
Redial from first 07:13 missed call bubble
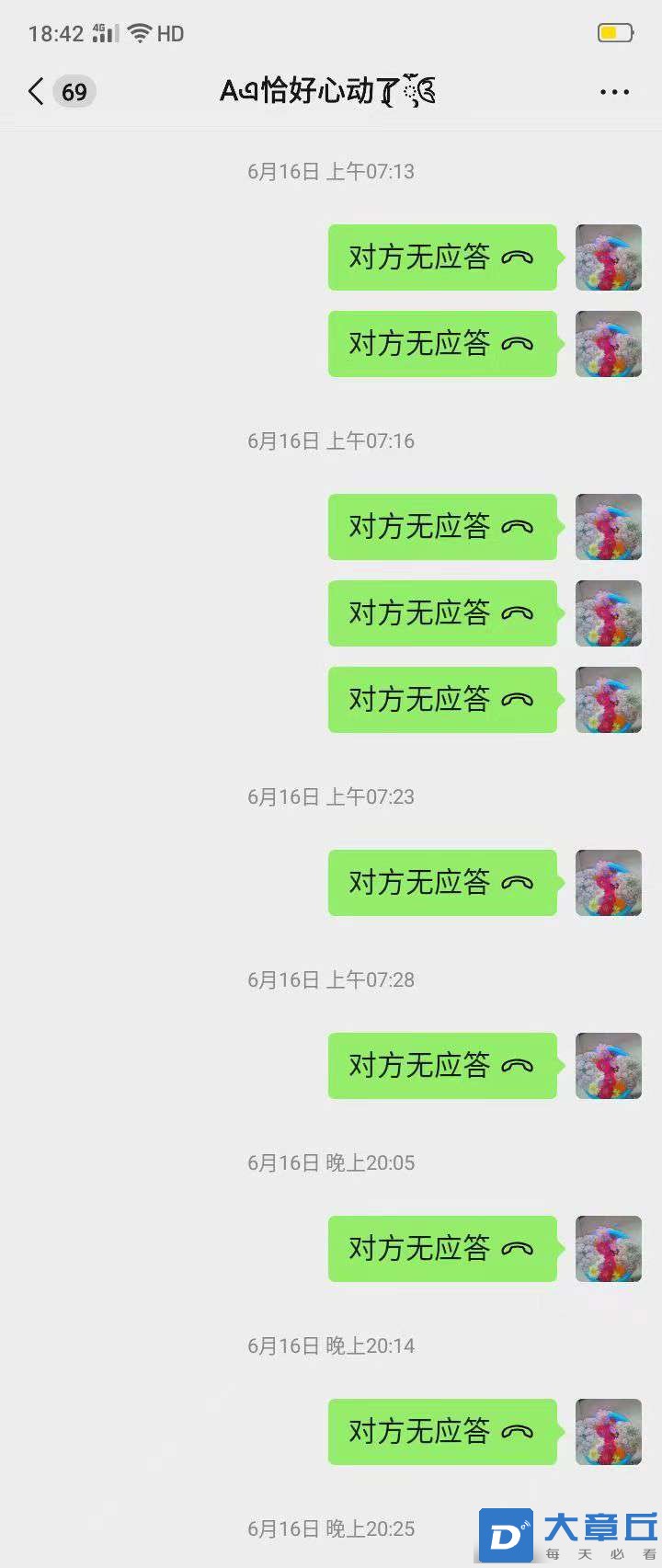click(442, 258)
